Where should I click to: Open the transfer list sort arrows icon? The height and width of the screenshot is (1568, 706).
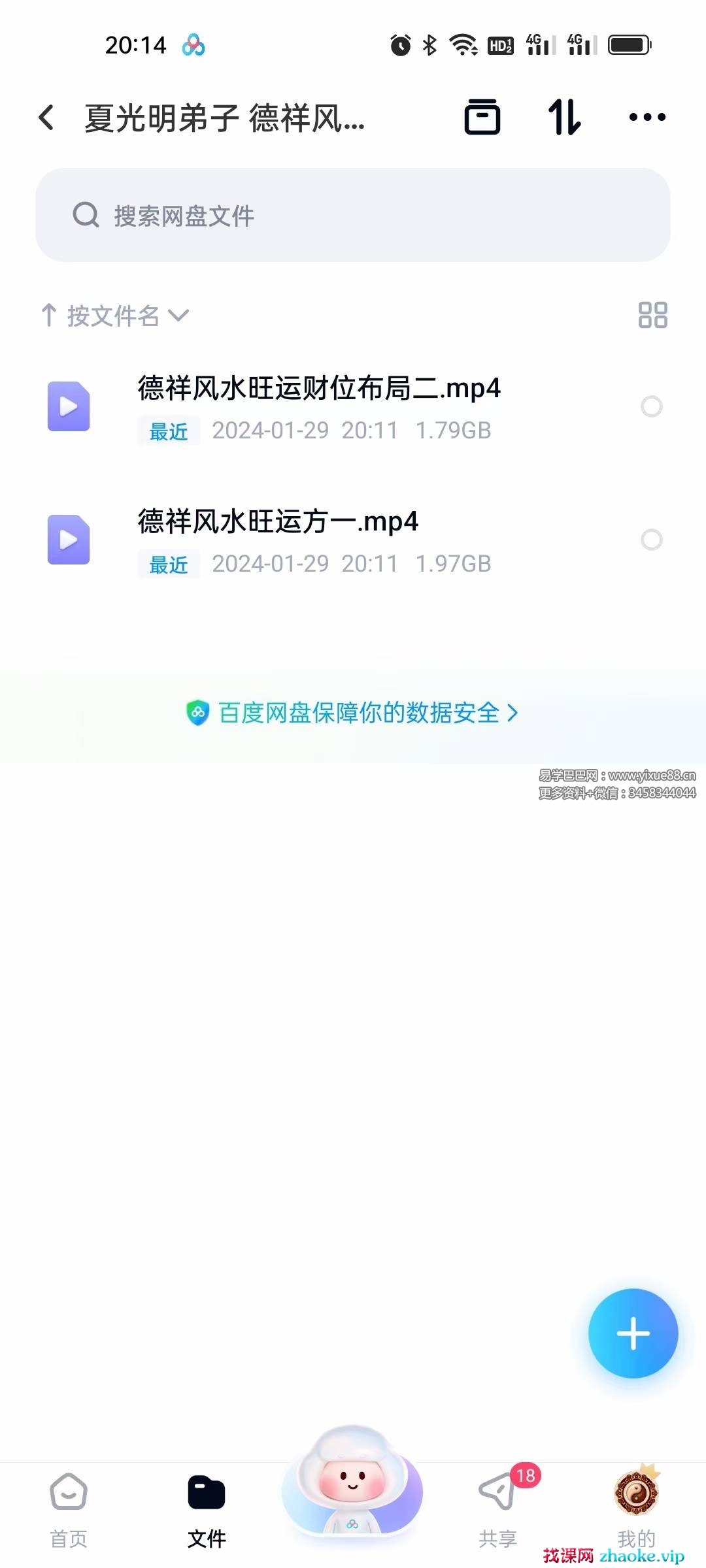tap(564, 118)
